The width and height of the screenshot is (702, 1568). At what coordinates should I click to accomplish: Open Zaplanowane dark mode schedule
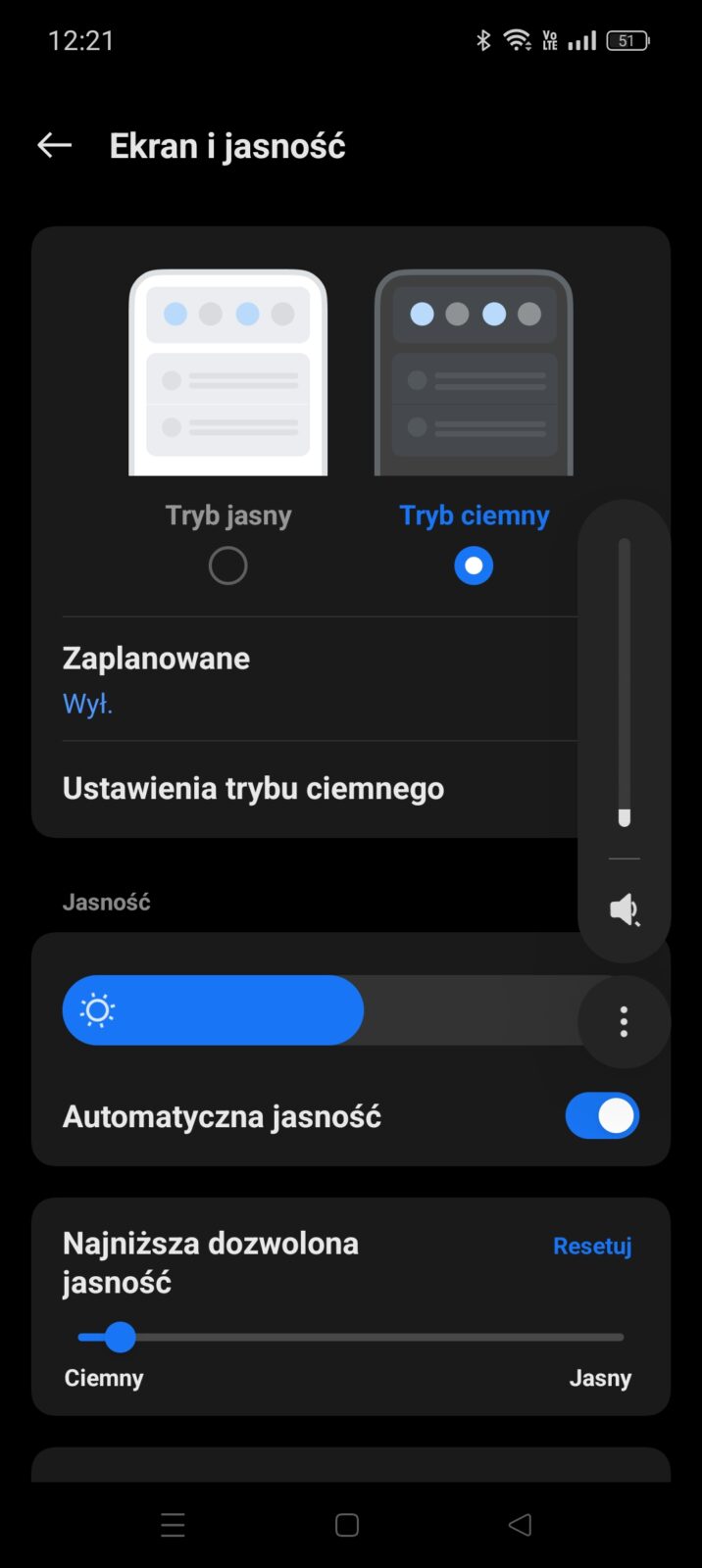pos(294,678)
